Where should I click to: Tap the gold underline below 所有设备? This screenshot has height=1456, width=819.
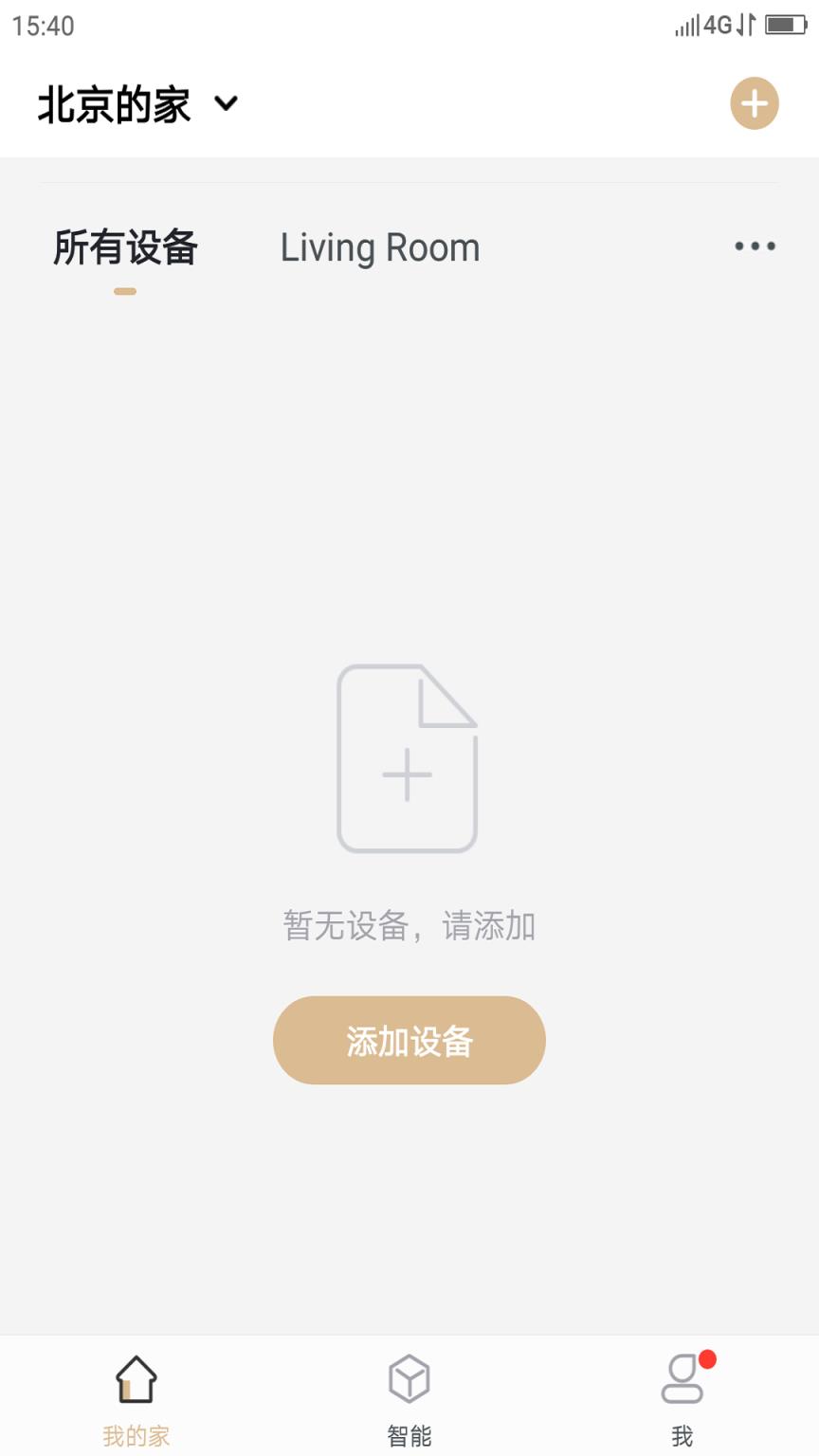click(x=126, y=292)
